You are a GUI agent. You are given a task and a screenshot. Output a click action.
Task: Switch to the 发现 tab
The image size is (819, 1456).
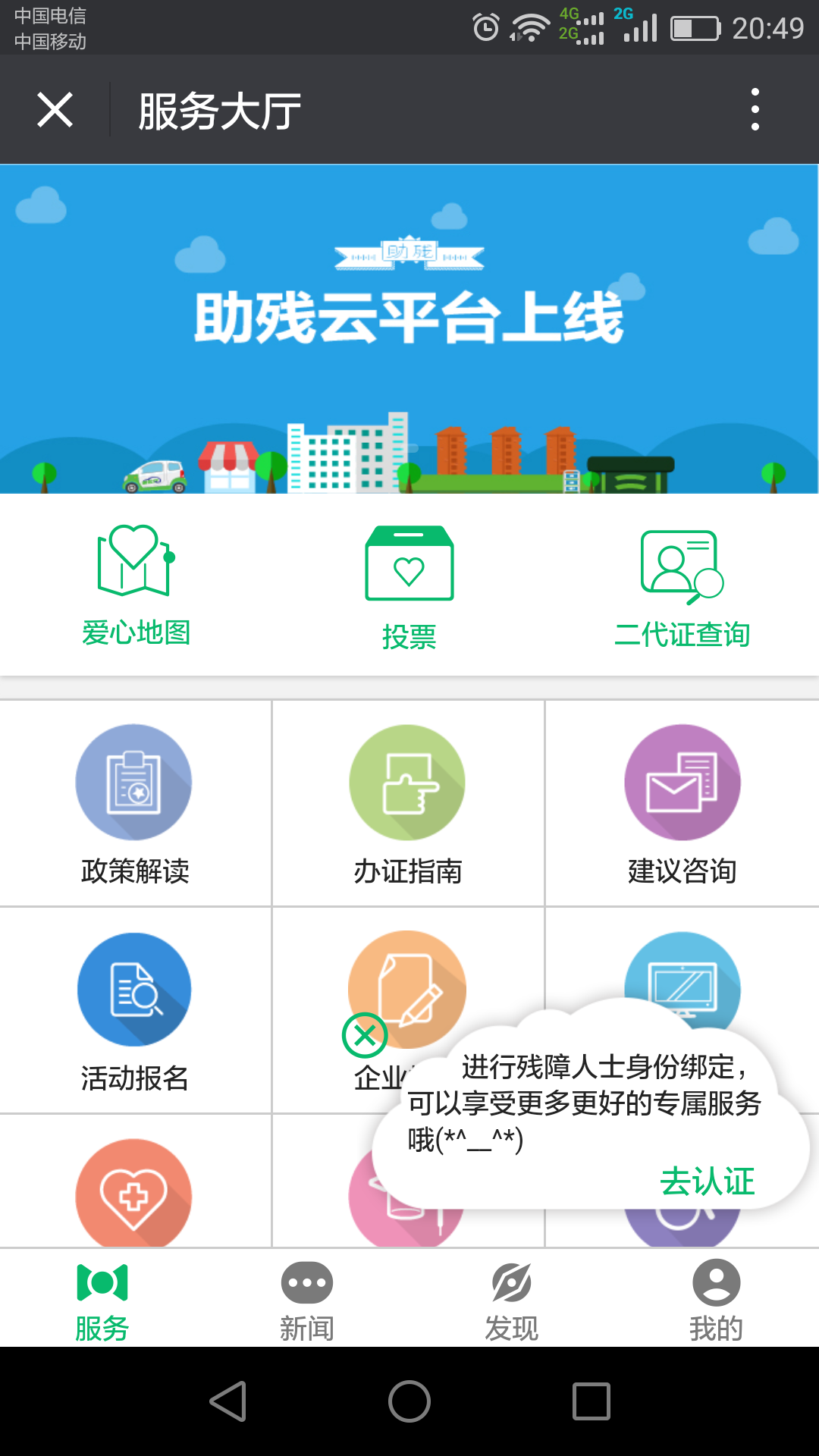pyautogui.click(x=512, y=1298)
